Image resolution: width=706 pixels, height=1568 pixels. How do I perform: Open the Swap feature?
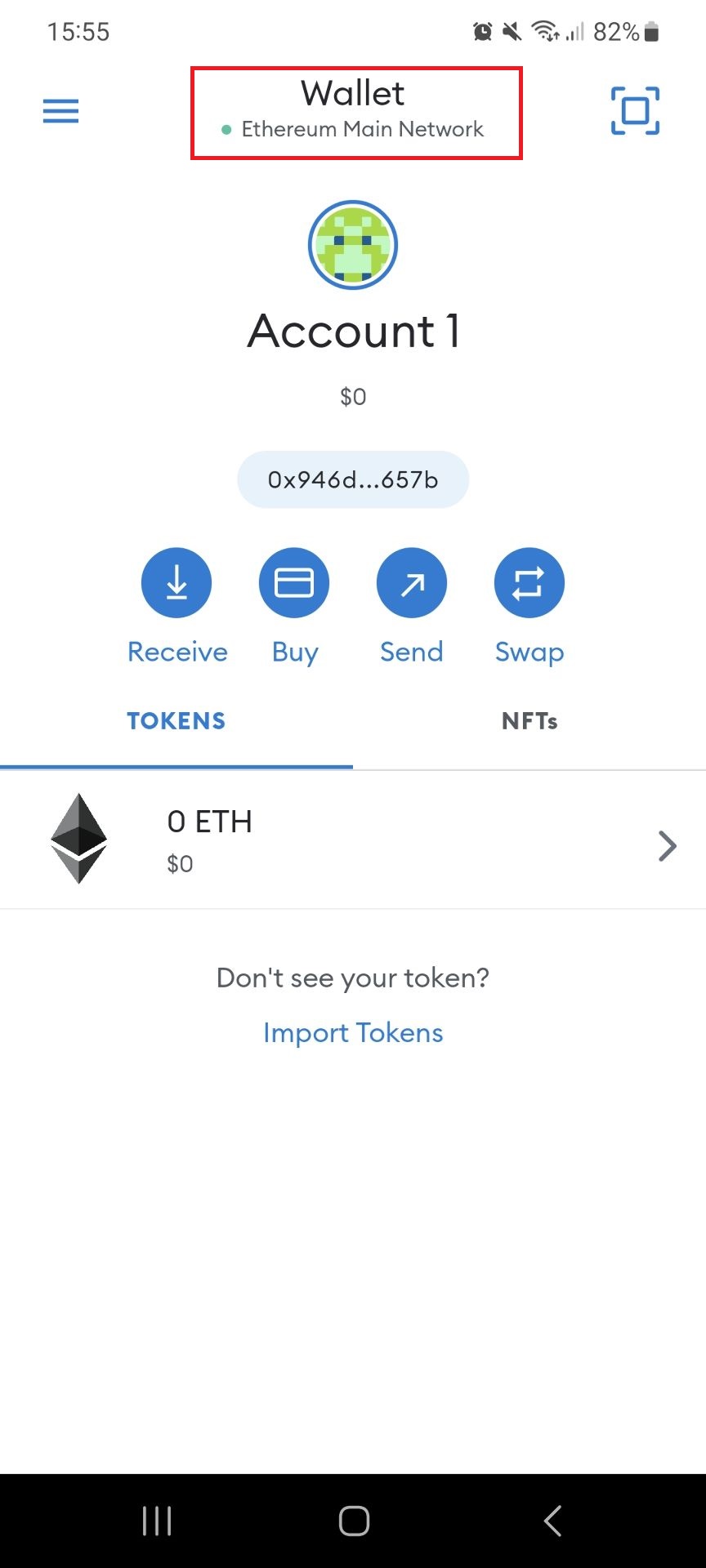pyautogui.click(x=529, y=584)
